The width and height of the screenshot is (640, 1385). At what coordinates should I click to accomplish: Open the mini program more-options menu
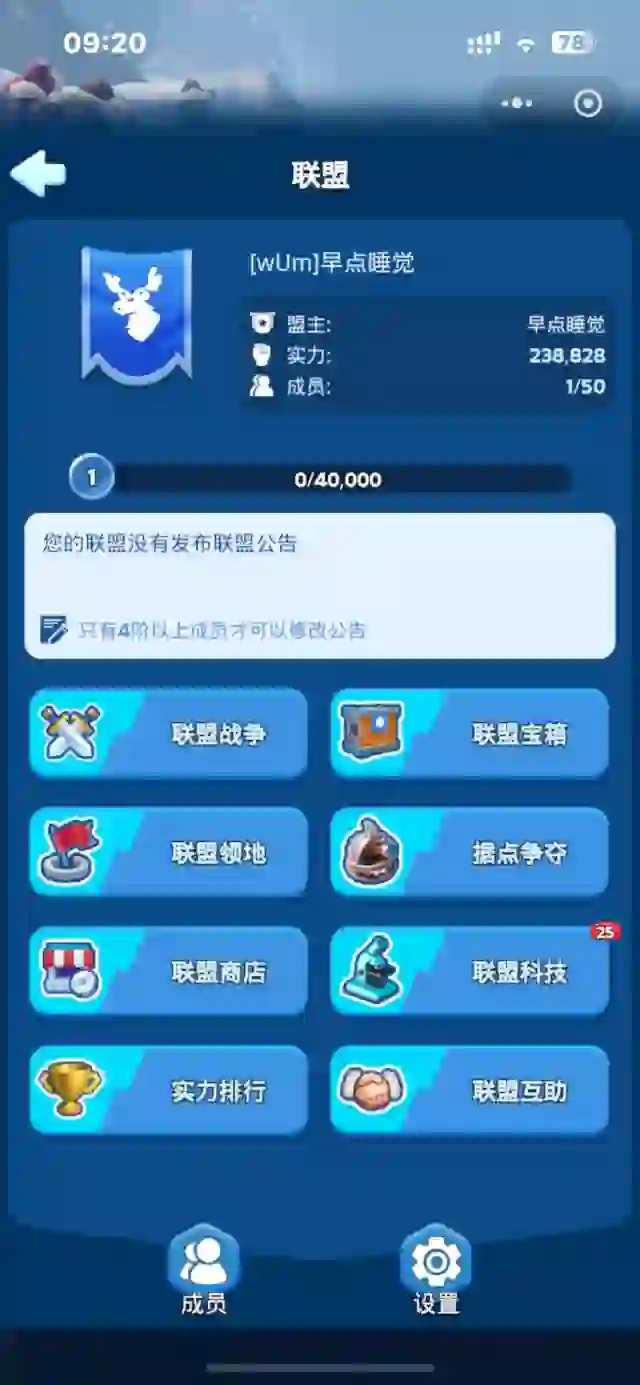click(517, 103)
